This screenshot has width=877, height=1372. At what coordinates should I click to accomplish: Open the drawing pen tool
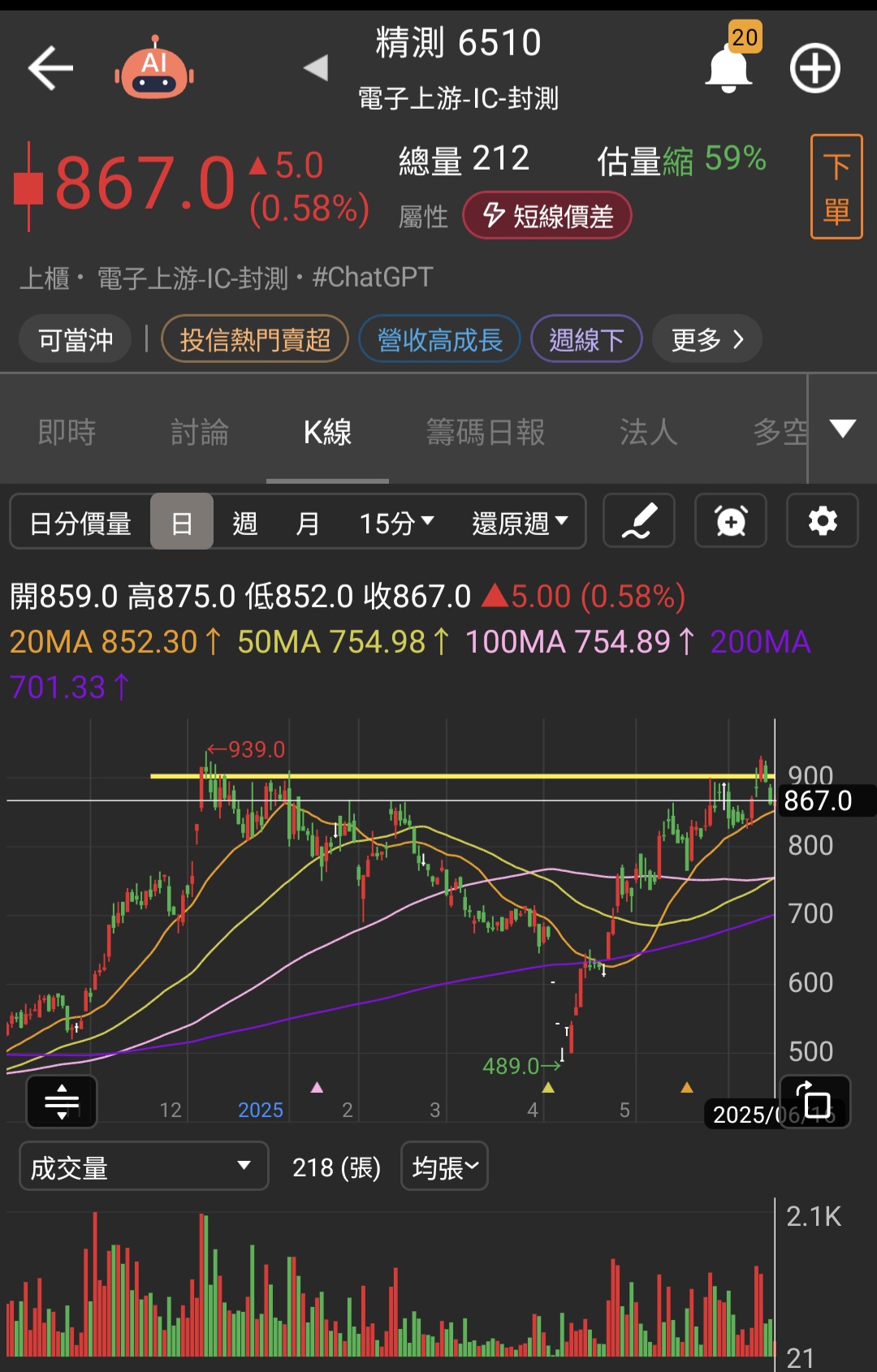(x=639, y=521)
